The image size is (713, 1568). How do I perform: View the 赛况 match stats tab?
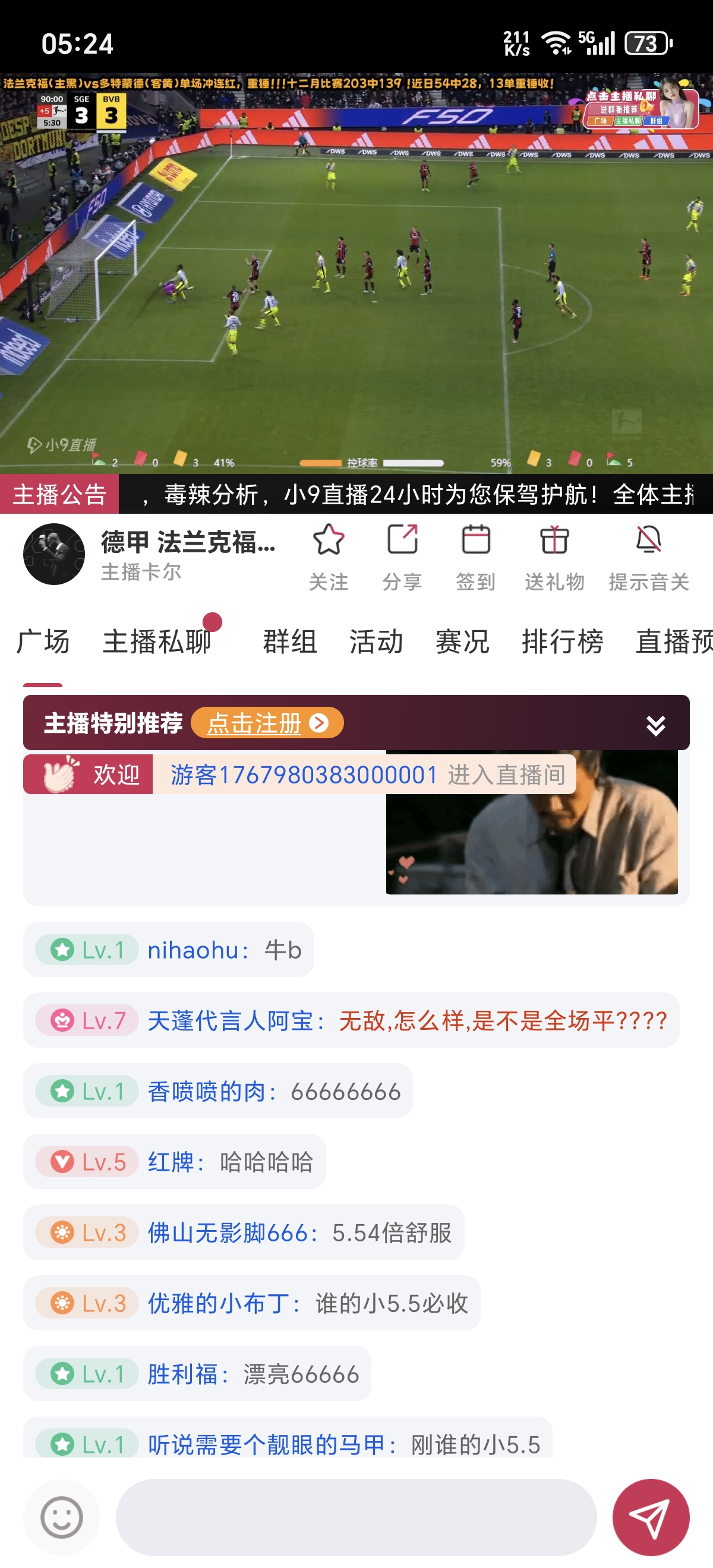pos(462,641)
